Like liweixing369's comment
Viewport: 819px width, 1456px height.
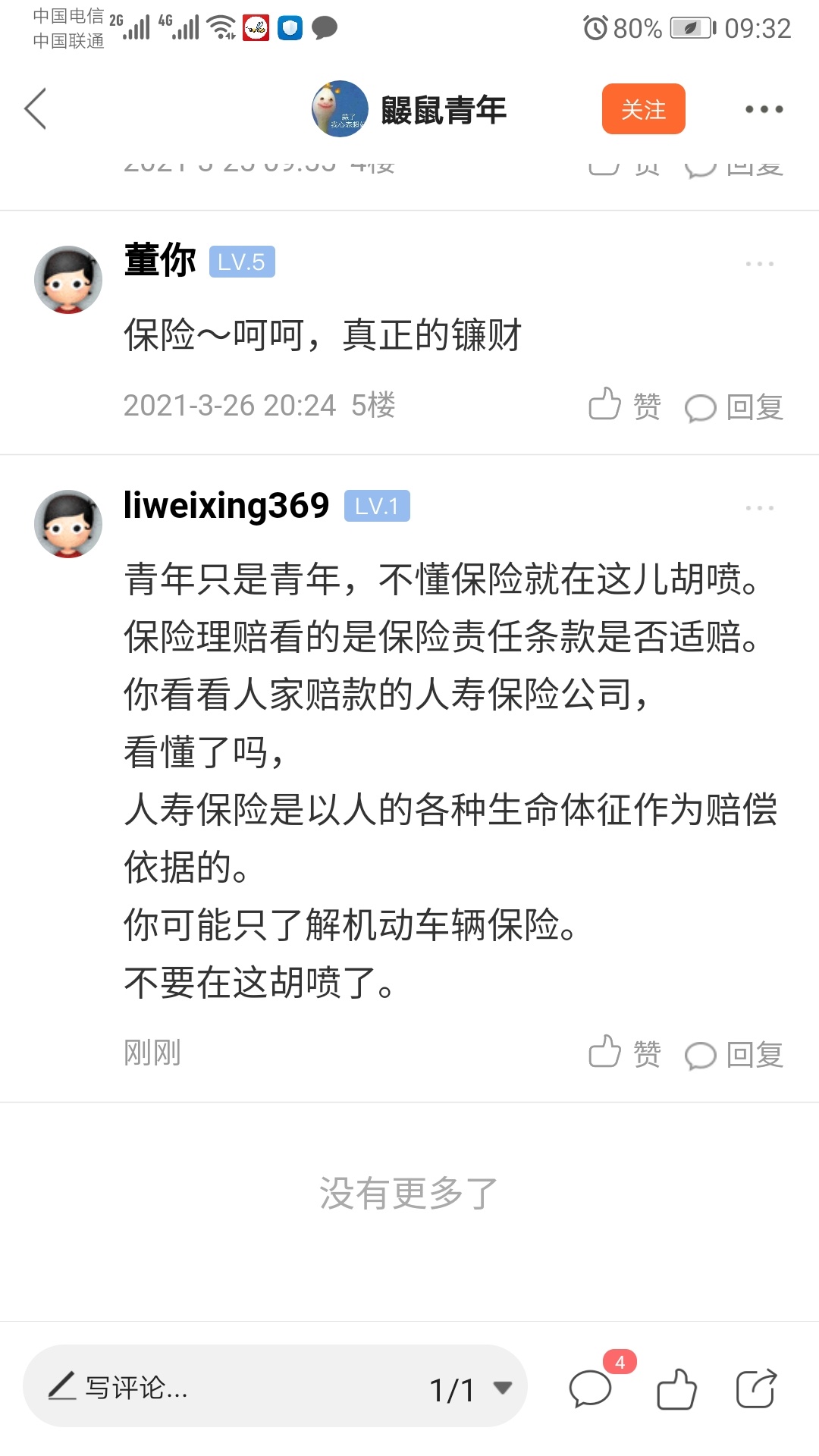click(624, 1053)
